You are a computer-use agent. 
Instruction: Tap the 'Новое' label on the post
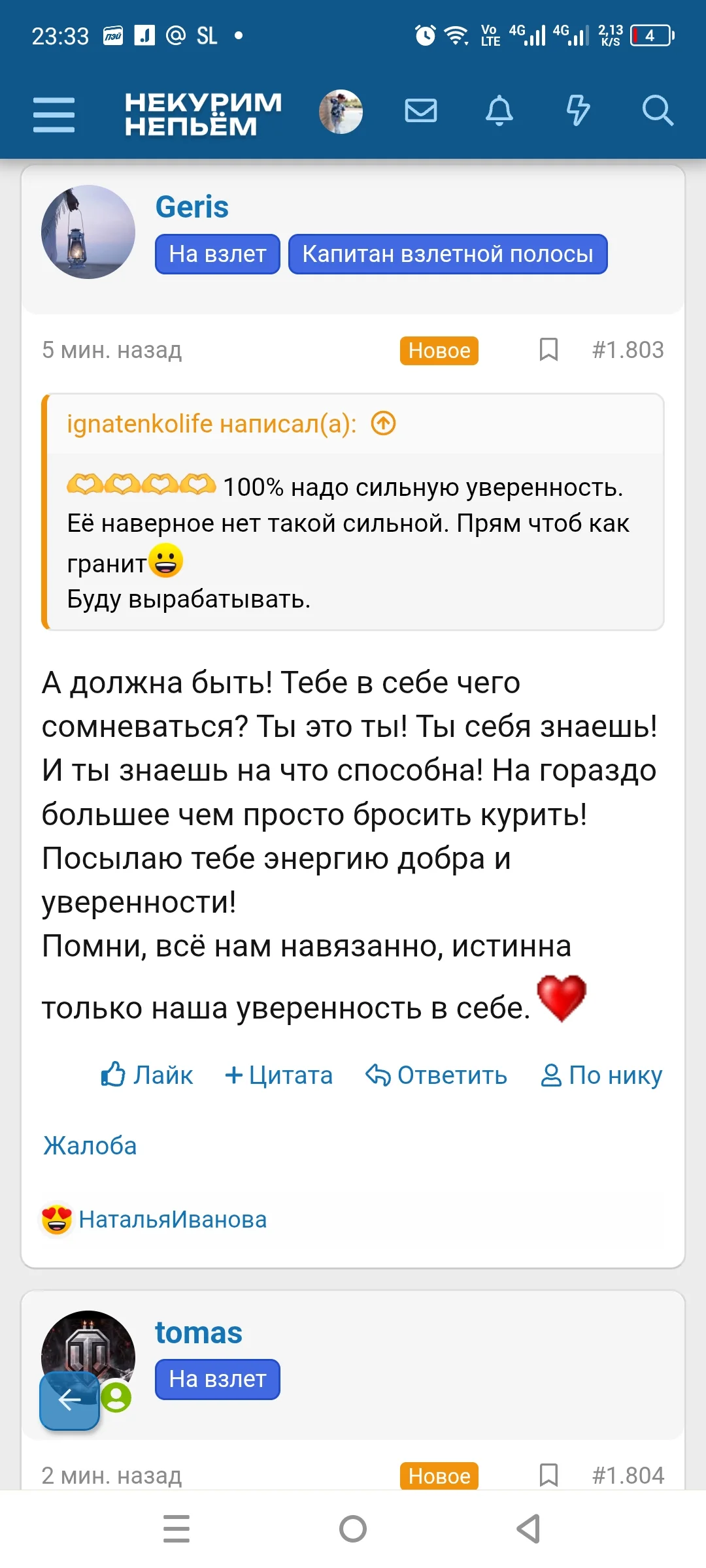point(439,350)
